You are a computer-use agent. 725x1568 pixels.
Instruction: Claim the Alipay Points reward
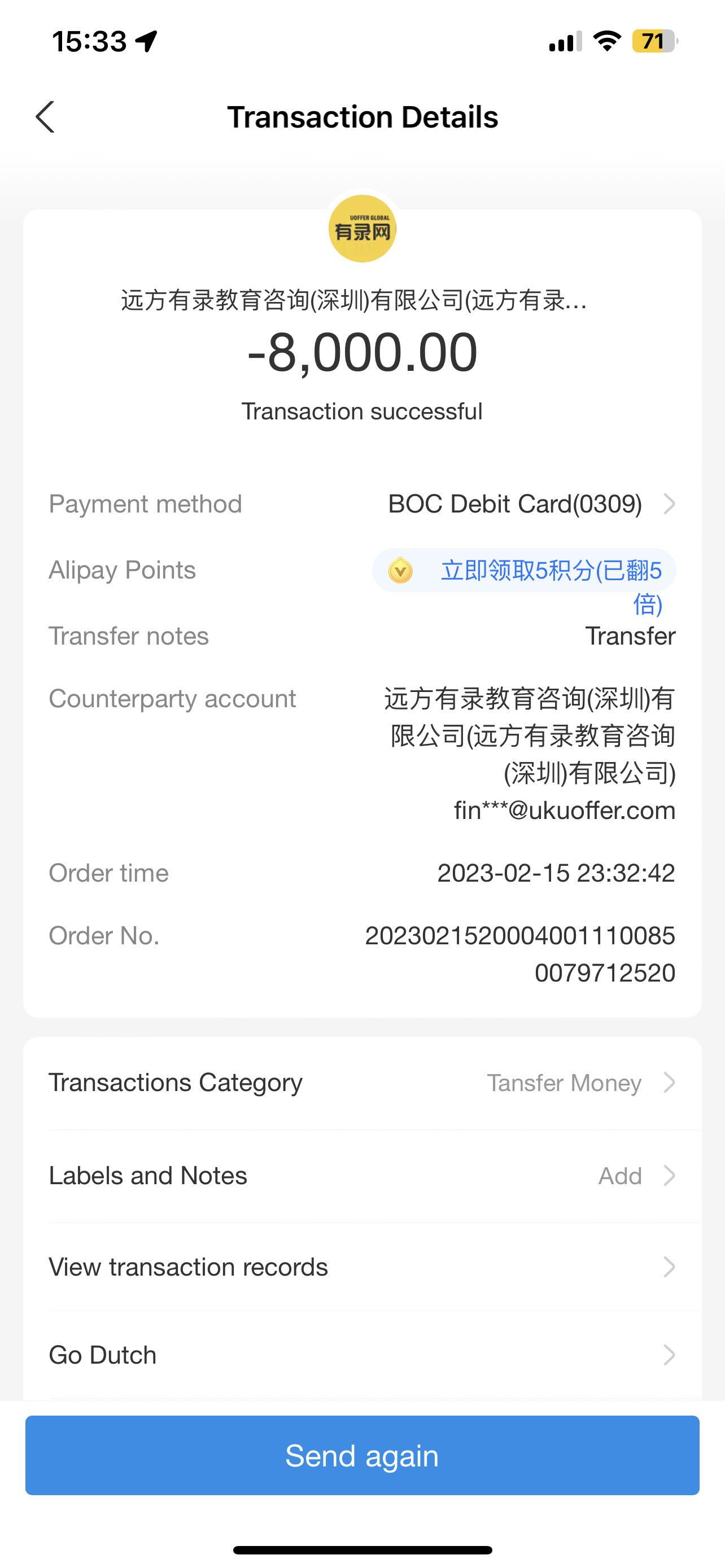pos(525,571)
